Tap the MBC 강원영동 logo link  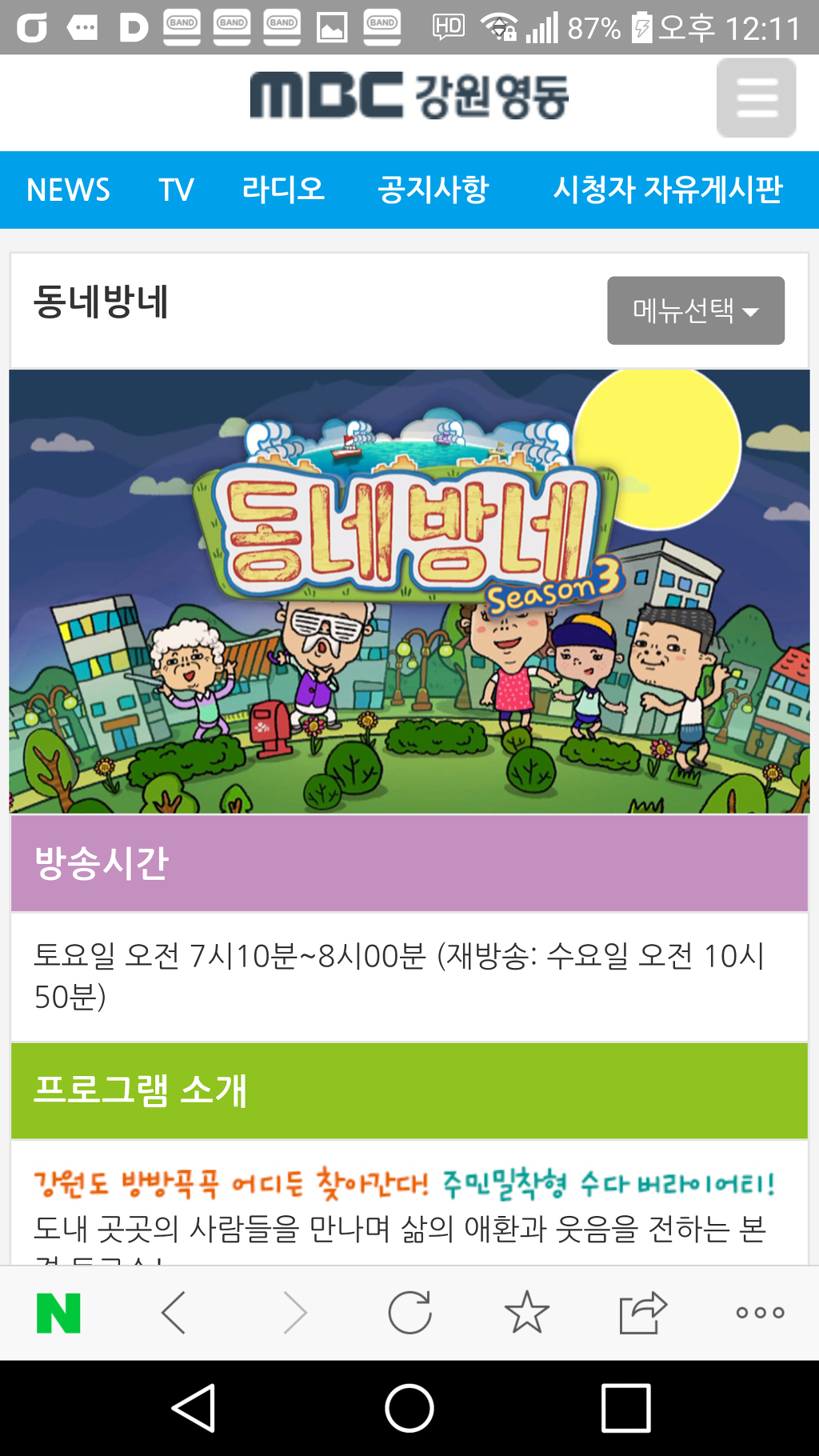[x=409, y=96]
